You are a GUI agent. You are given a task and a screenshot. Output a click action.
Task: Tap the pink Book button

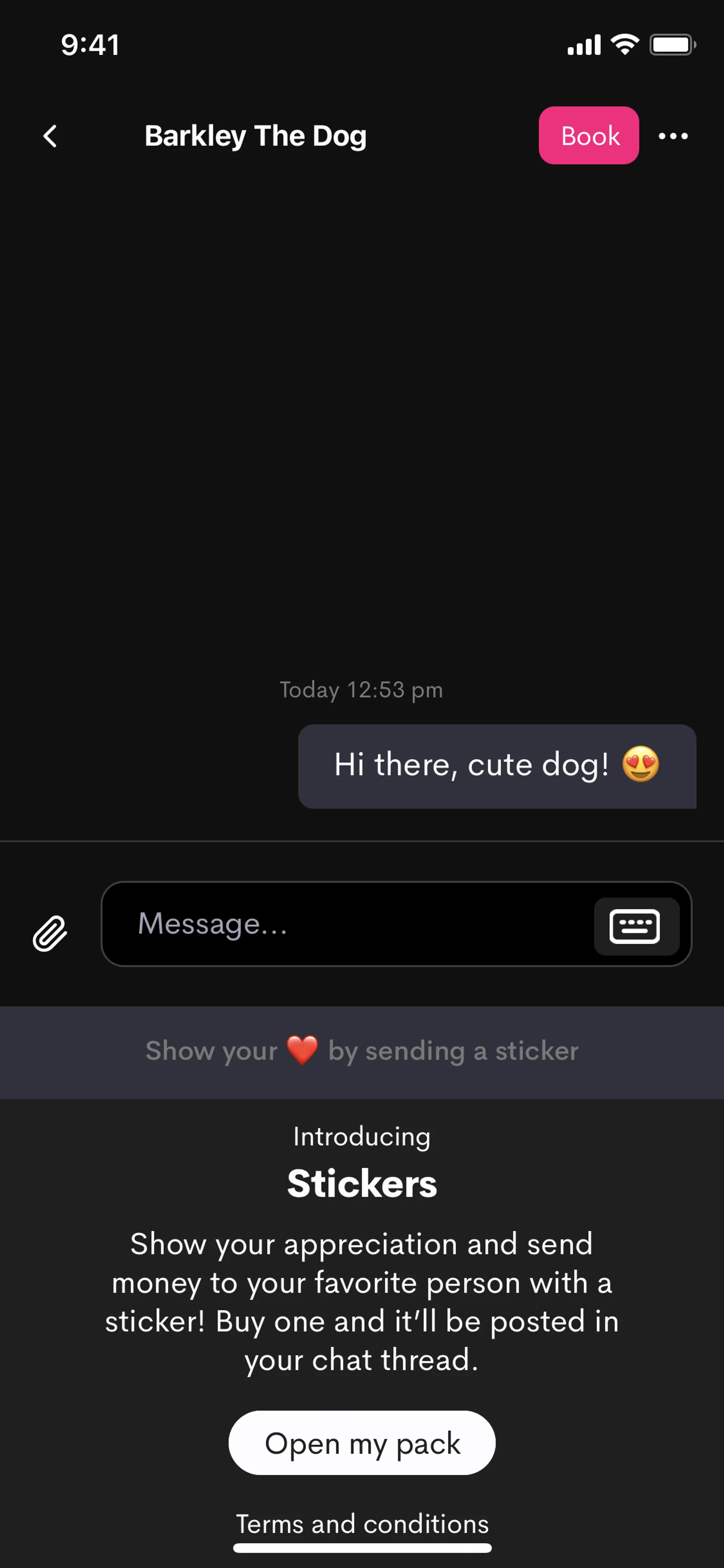588,136
